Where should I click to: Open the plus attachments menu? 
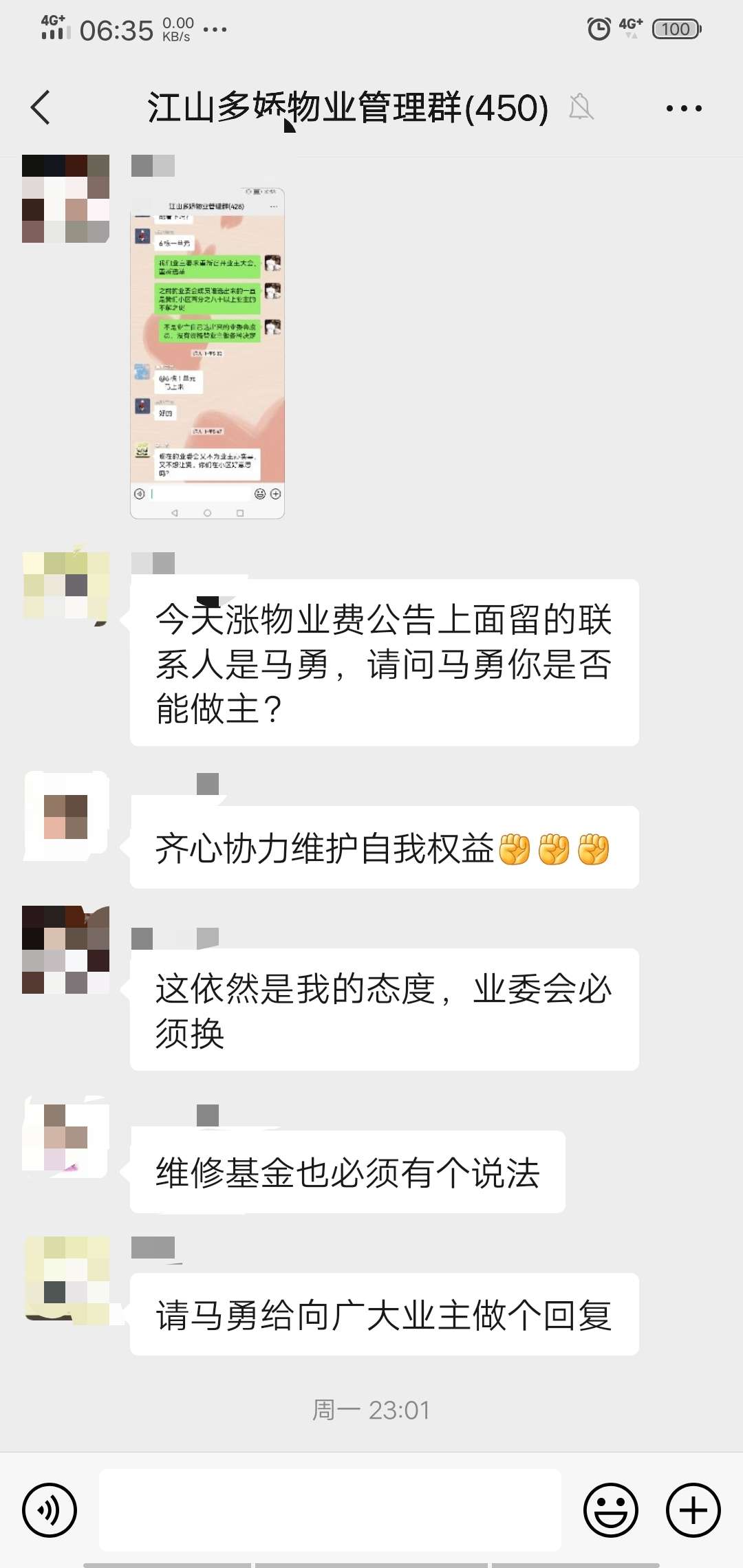(693, 1510)
